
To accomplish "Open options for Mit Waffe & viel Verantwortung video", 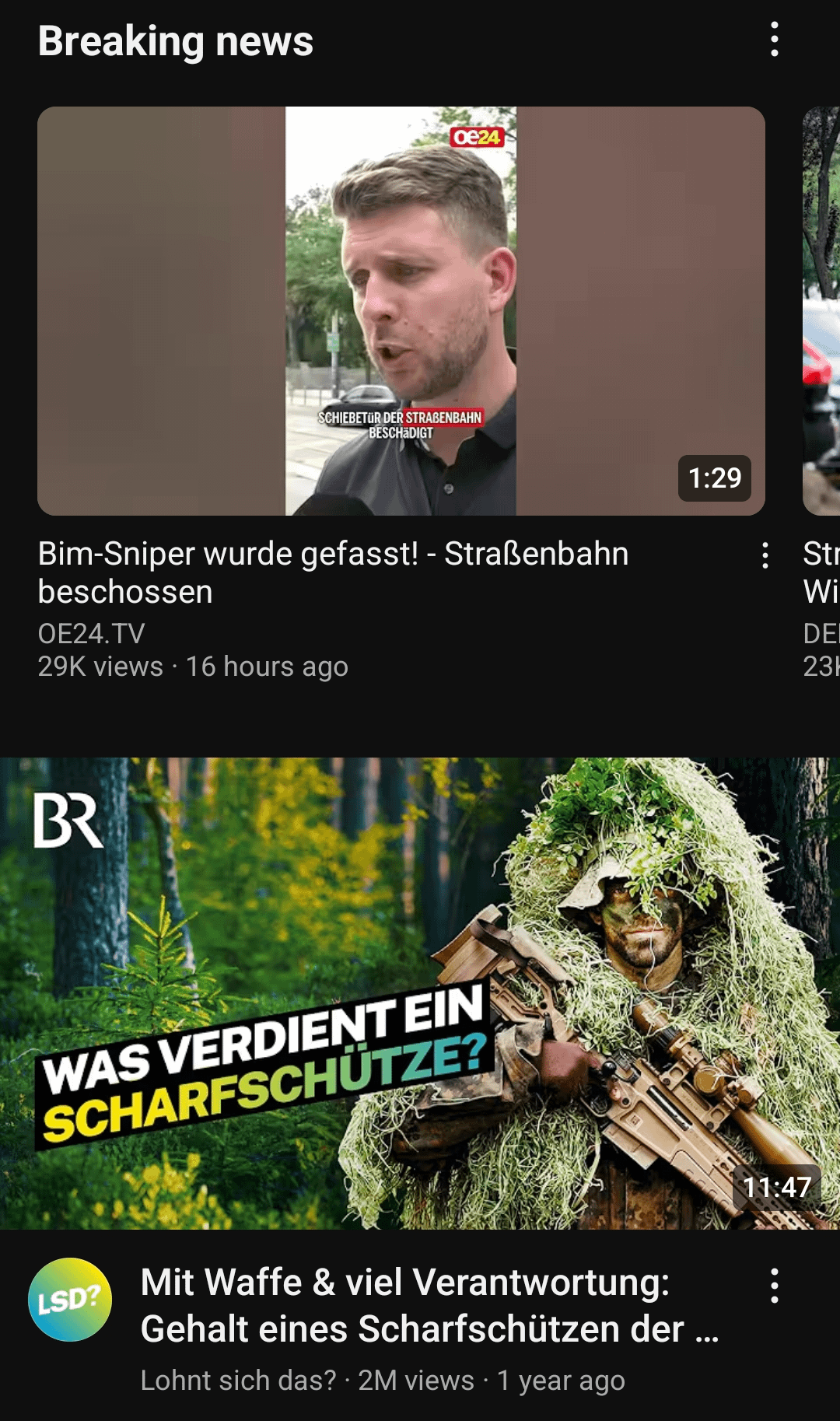I will [774, 1286].
